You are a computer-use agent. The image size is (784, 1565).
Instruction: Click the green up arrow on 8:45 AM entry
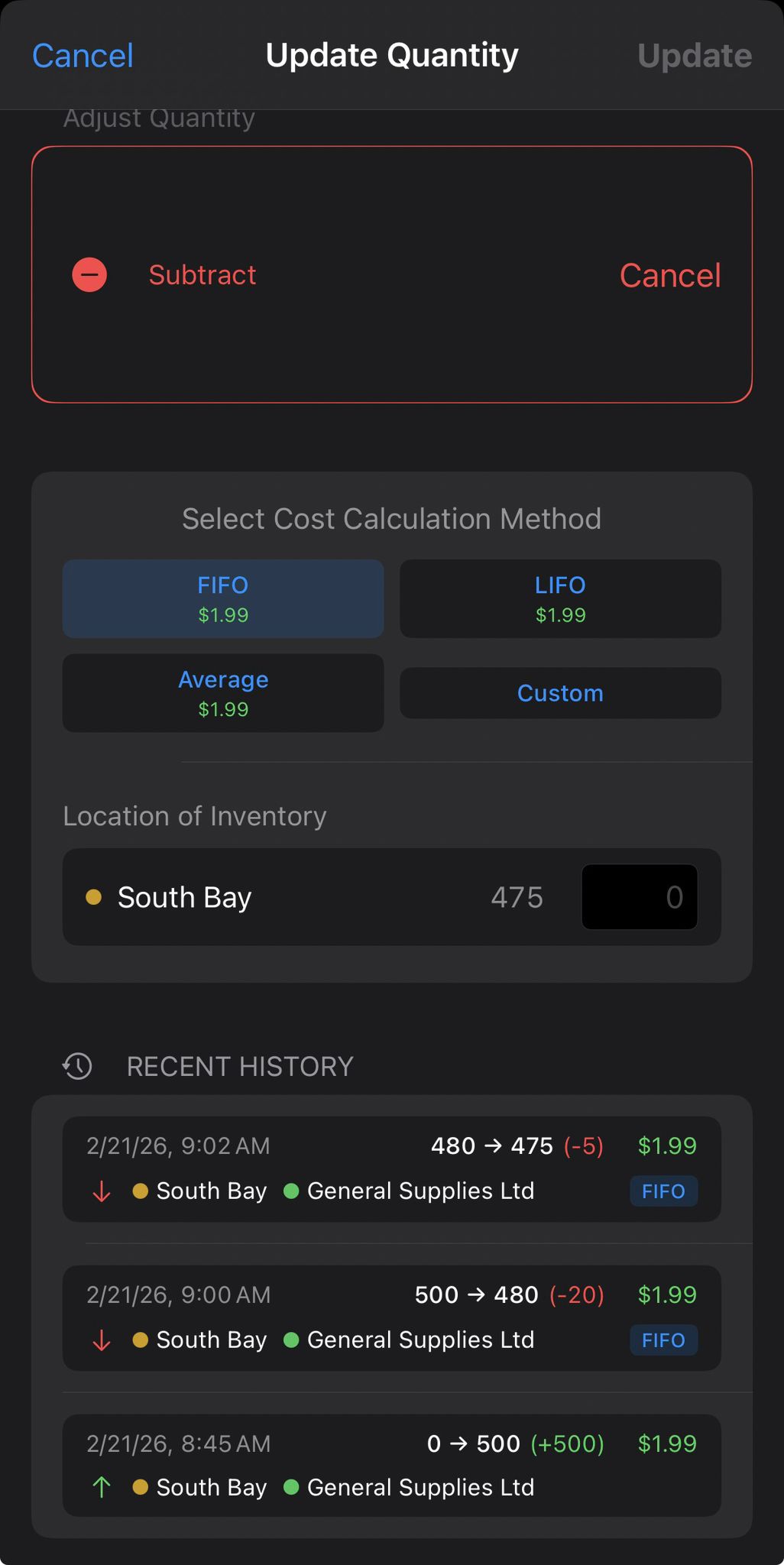click(x=102, y=1487)
